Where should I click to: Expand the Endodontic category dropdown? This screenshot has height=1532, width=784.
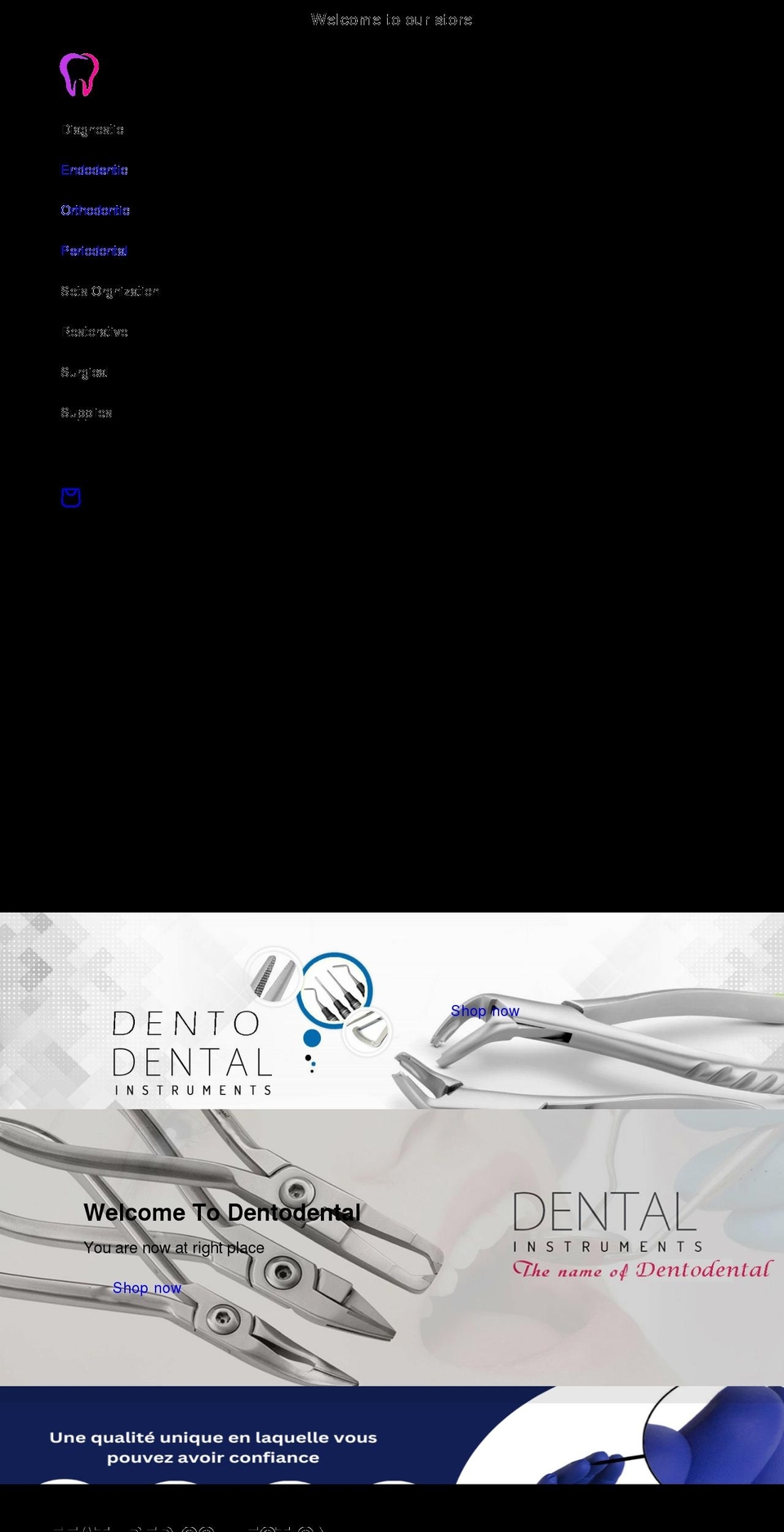[x=94, y=169]
